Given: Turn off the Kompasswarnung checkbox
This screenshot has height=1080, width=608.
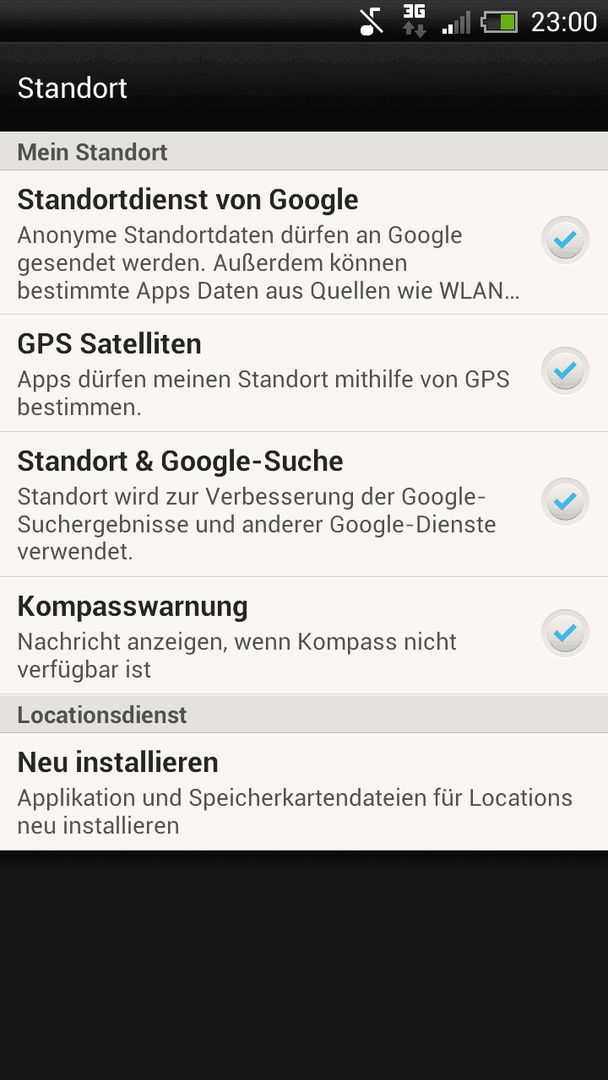Looking at the screenshot, I should click(x=565, y=633).
